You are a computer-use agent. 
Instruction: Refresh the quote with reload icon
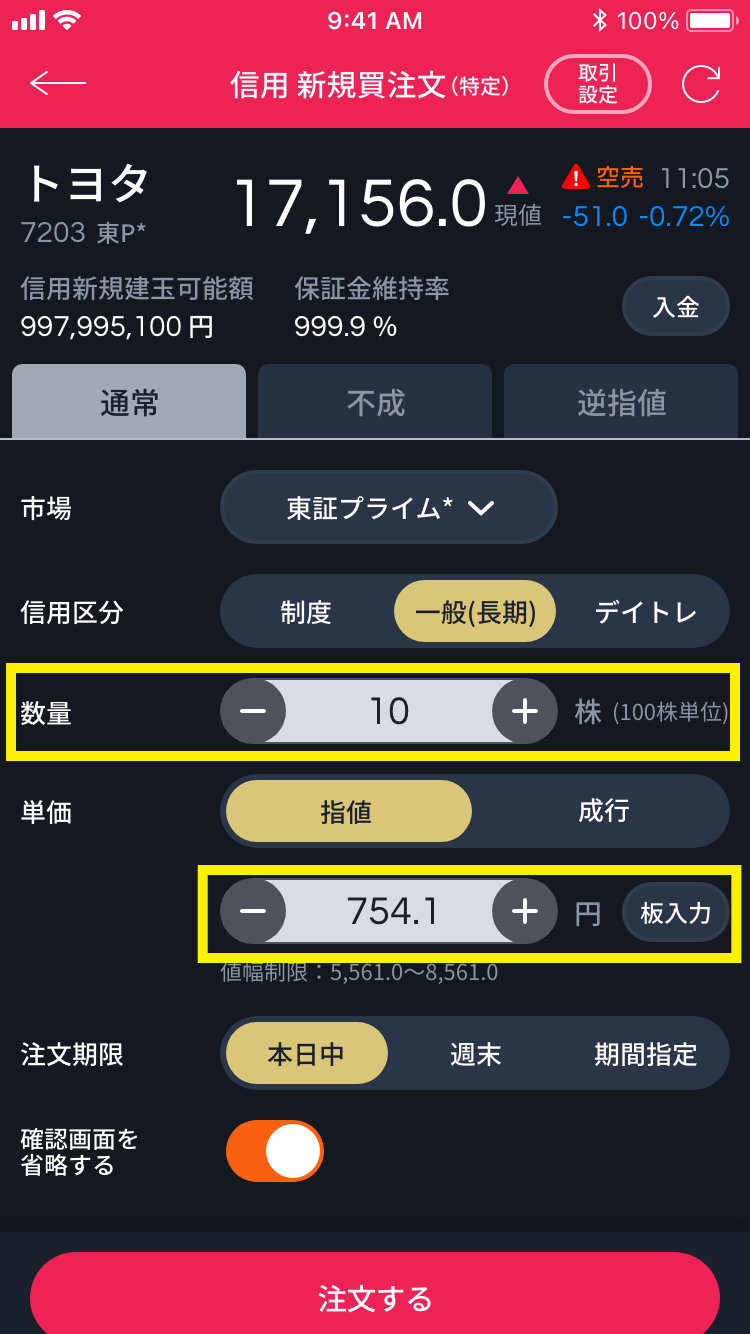700,84
